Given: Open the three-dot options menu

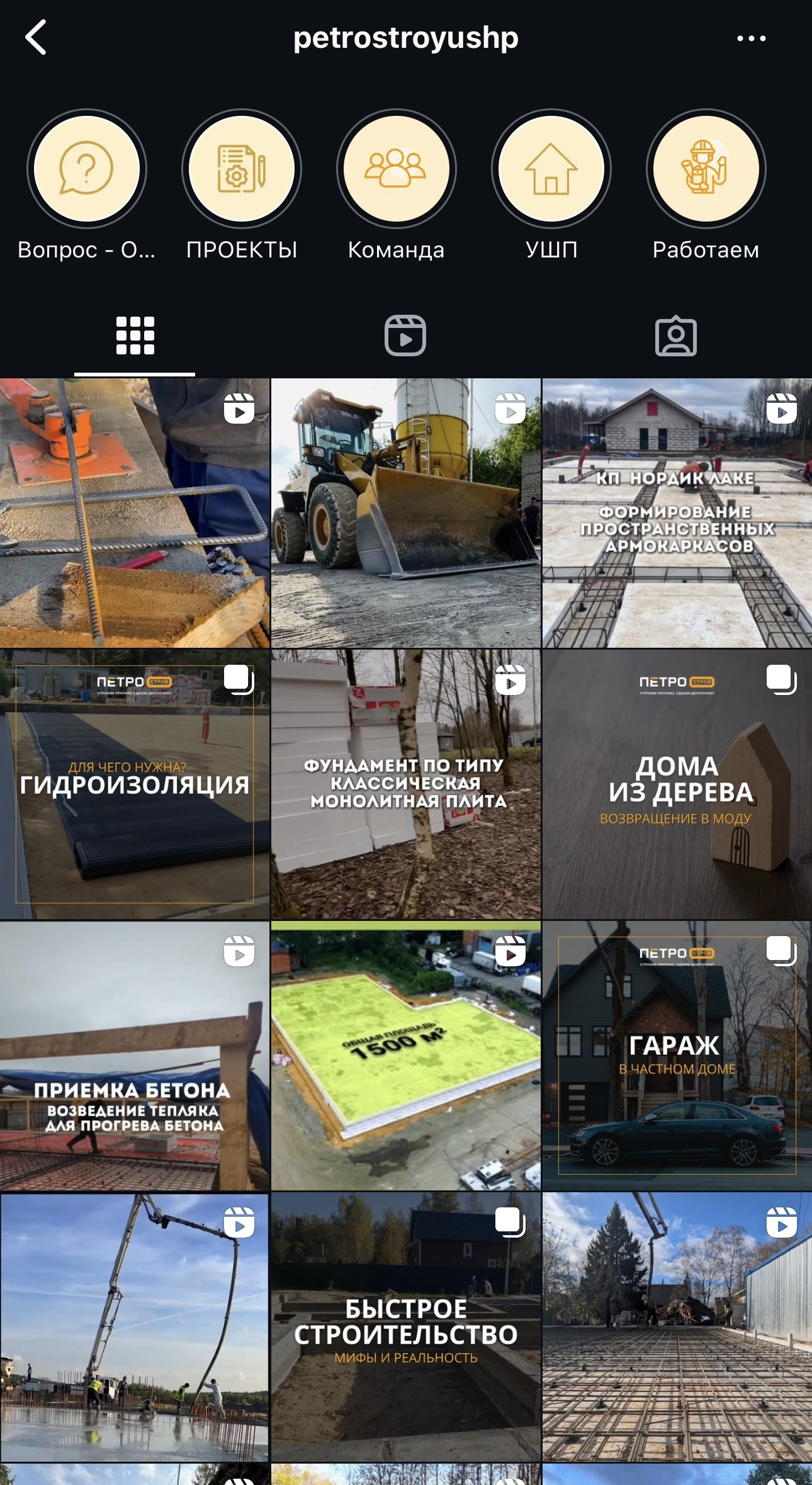Looking at the screenshot, I should 751,38.
